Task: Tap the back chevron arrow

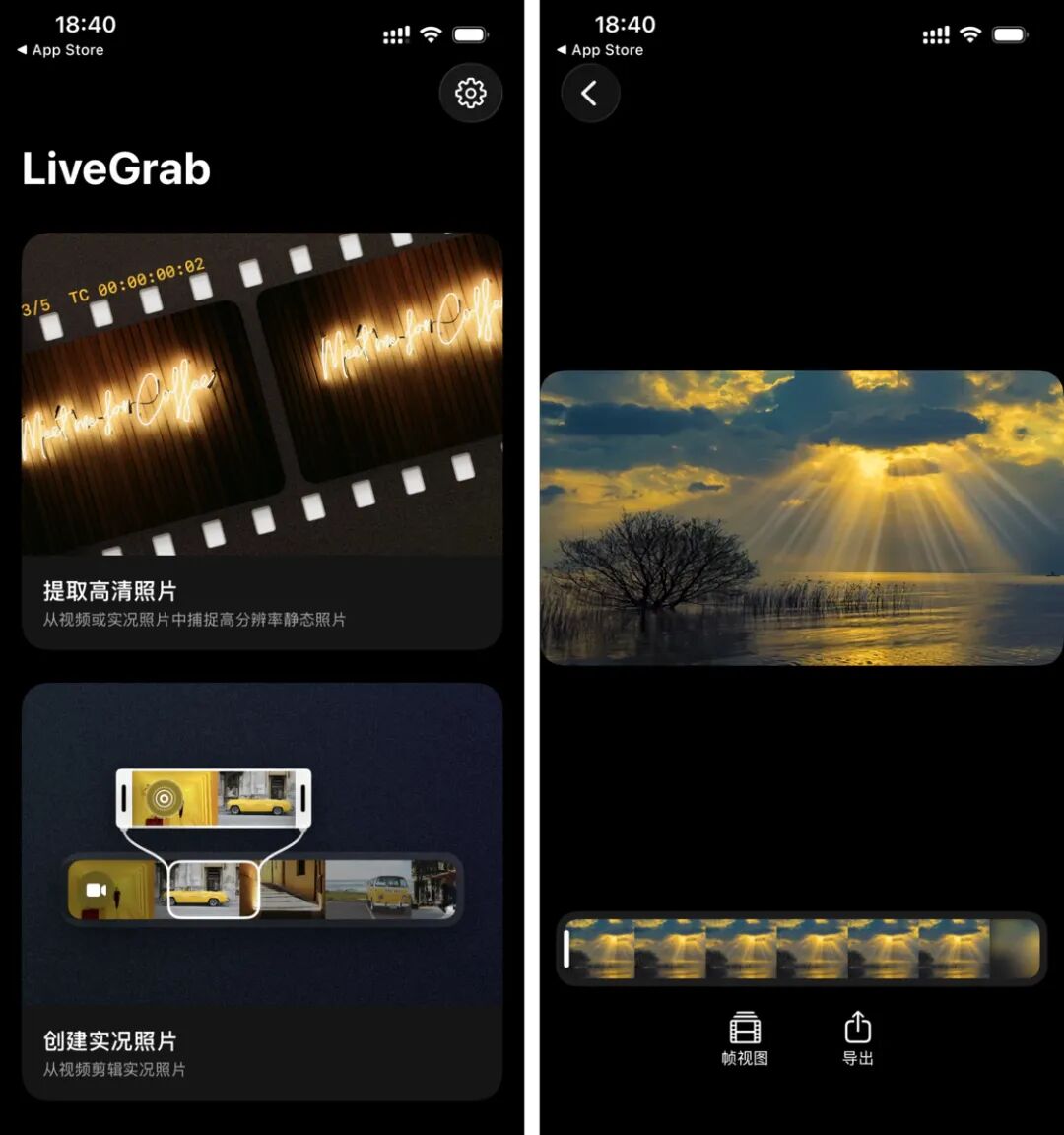Action: point(590,94)
